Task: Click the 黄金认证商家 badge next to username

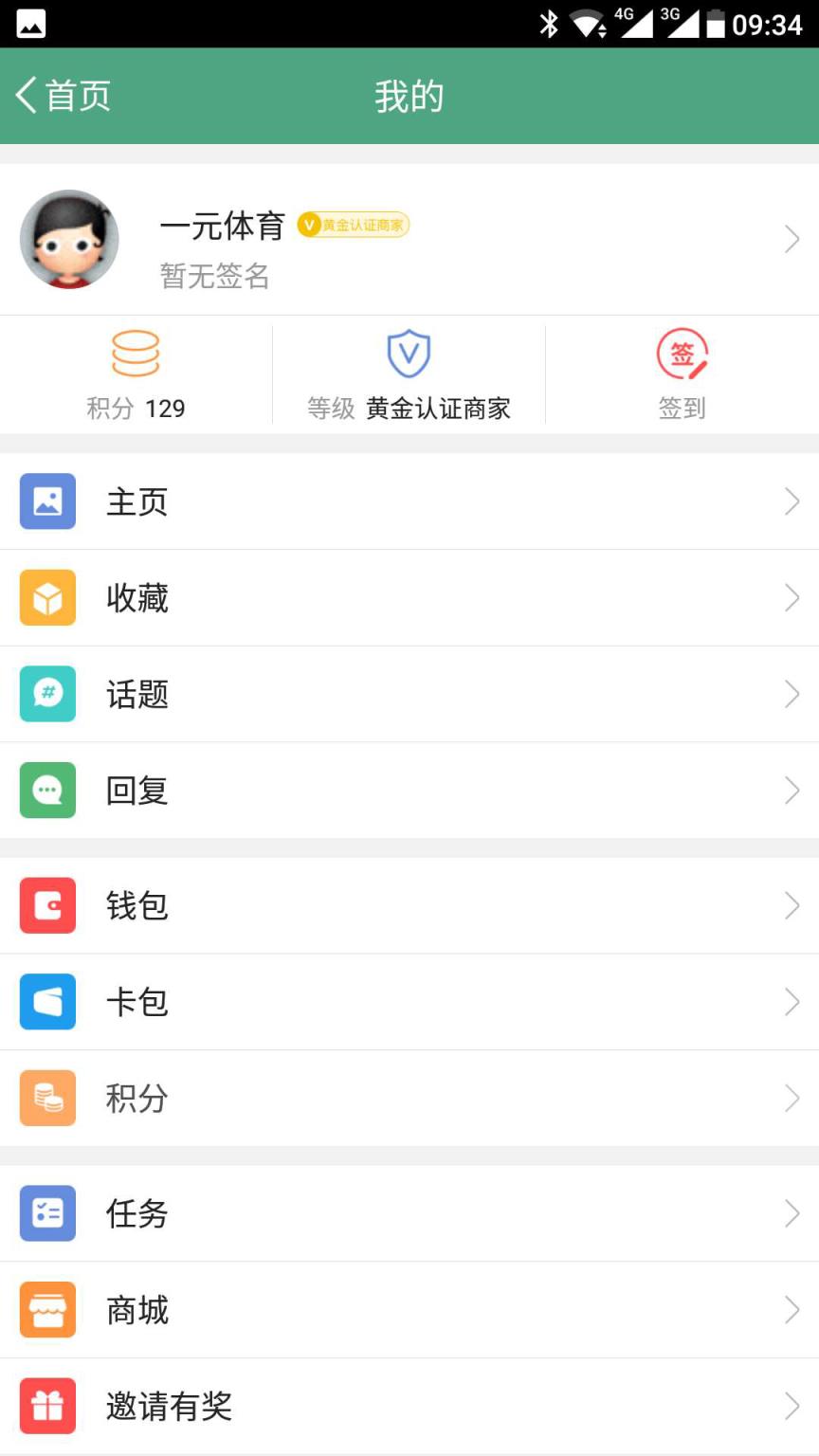Action: coord(354,225)
